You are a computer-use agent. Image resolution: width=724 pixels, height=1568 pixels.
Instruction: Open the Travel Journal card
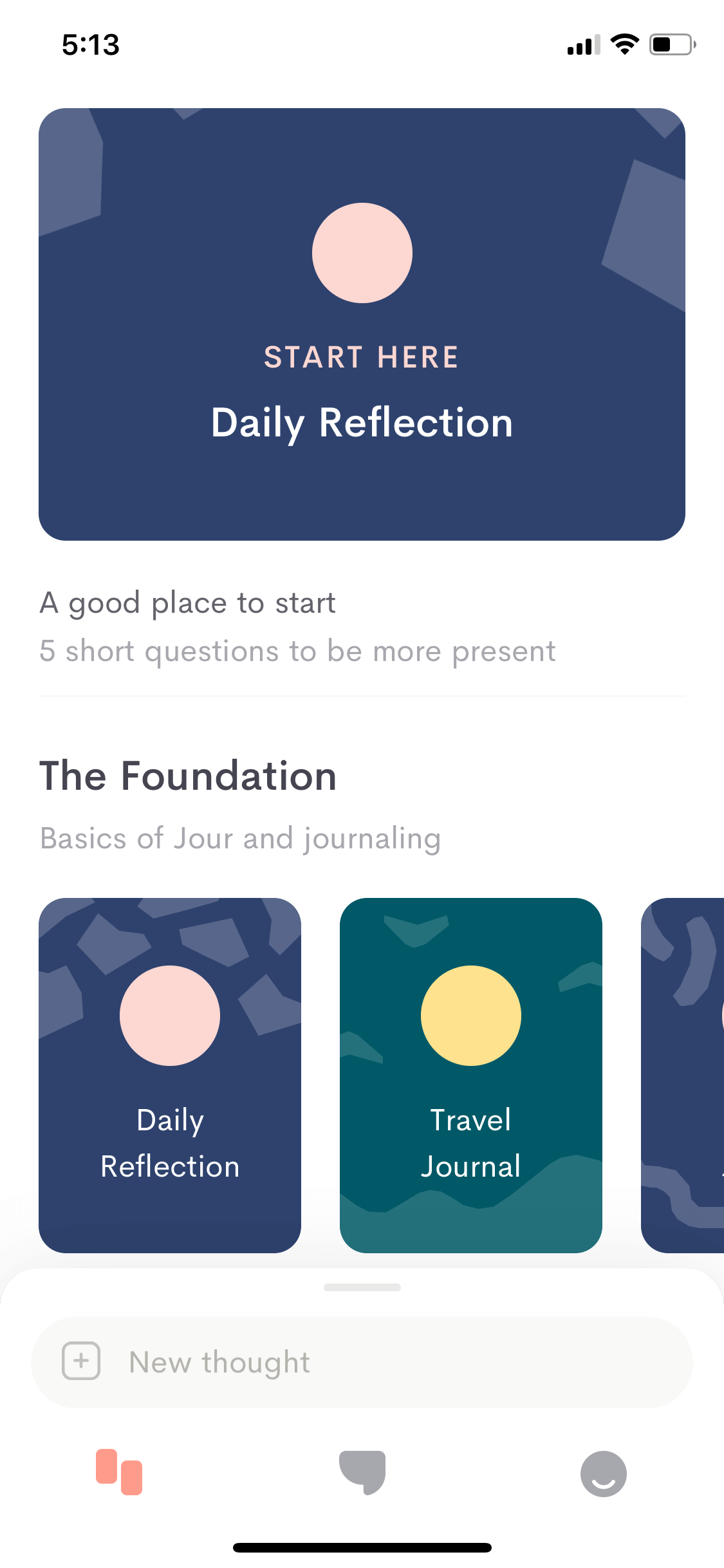click(471, 1075)
